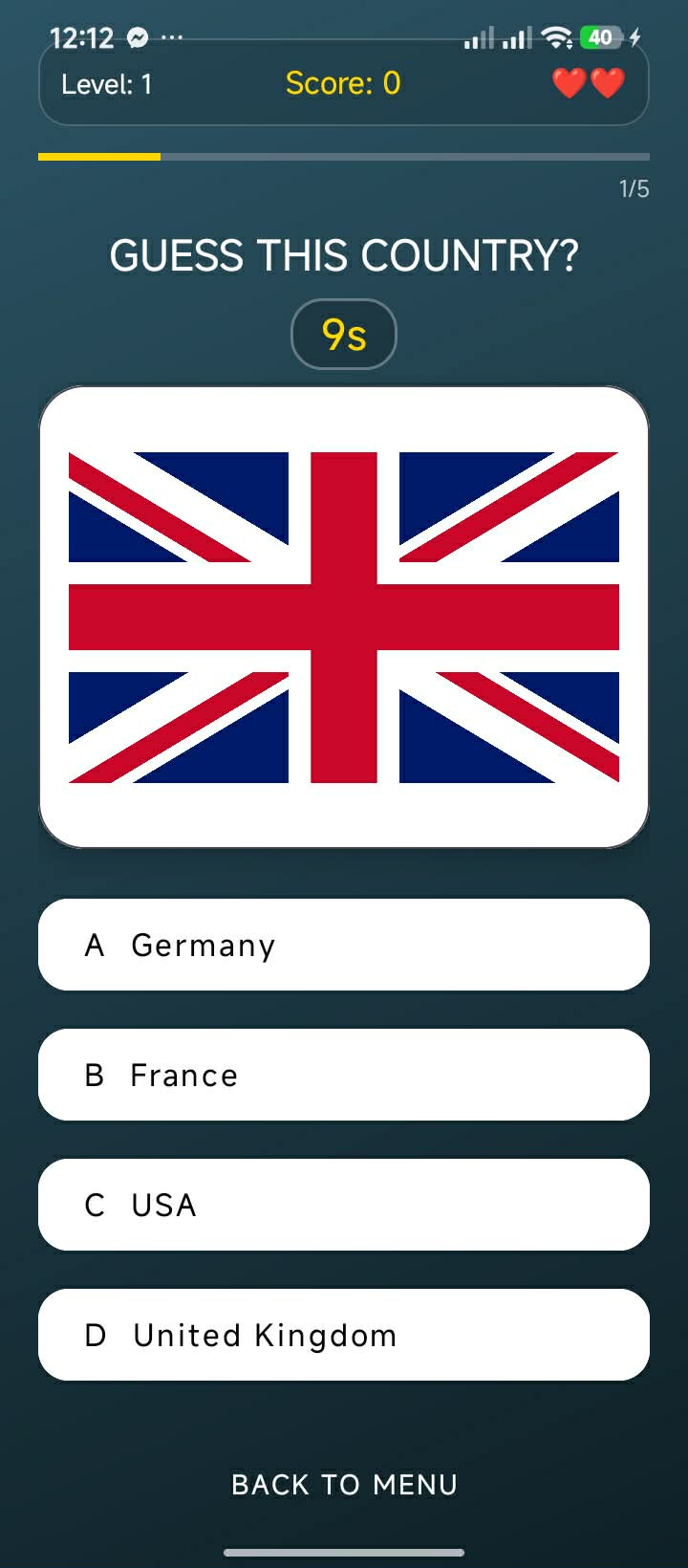688x1568 pixels.
Task: Pick answer C USA
Action: tap(344, 1205)
